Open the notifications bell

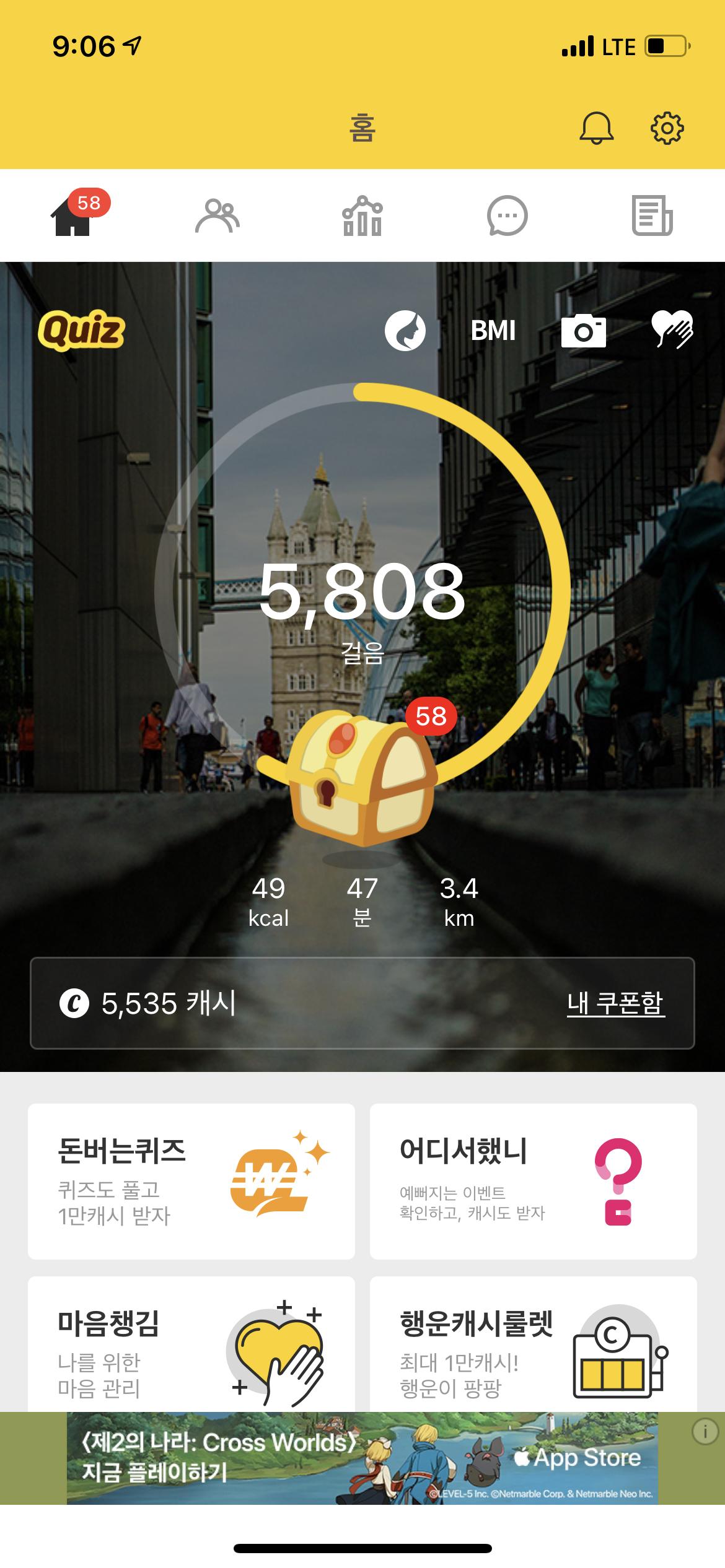[x=596, y=128]
